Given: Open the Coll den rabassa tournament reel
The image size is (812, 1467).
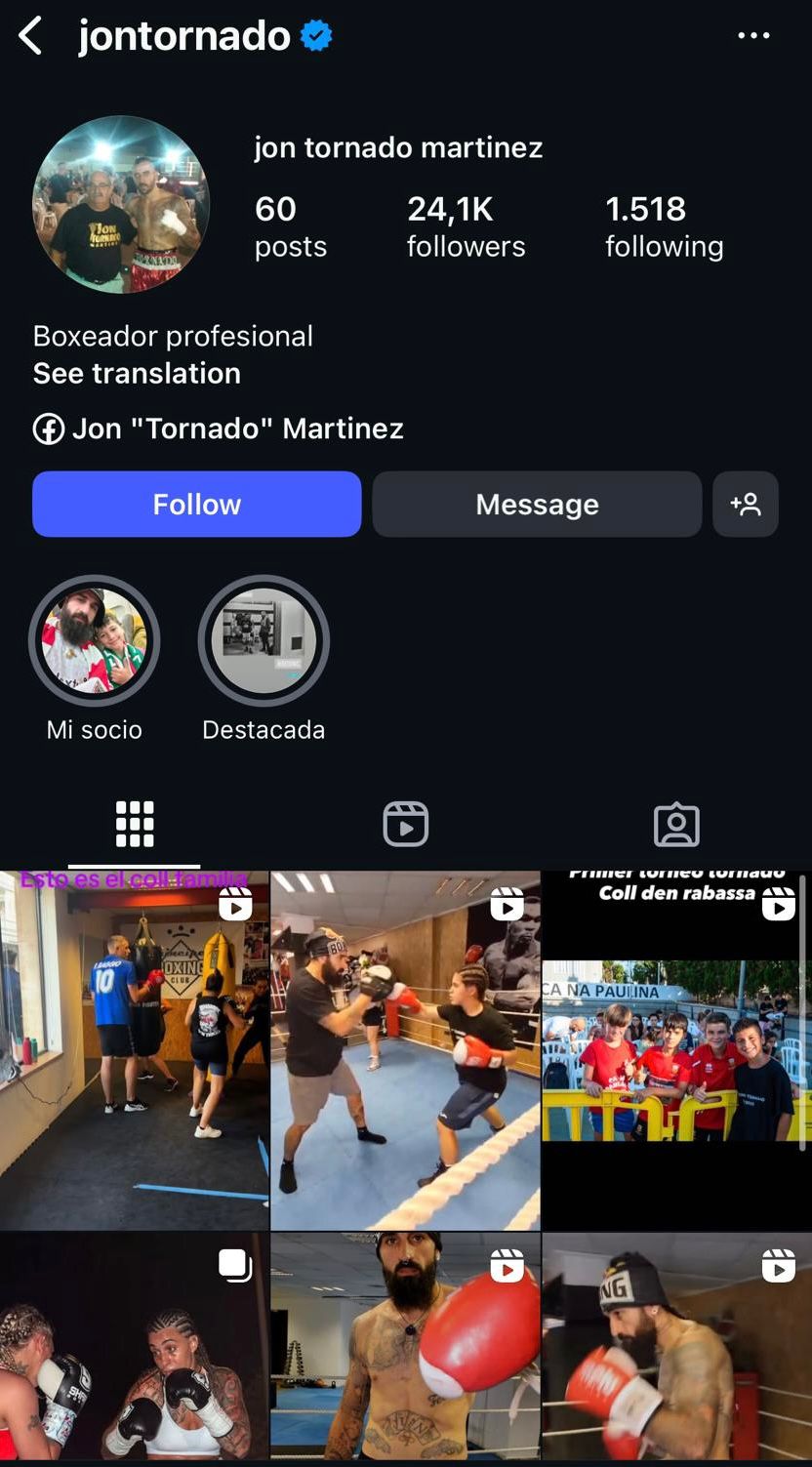Looking at the screenshot, I should click(676, 1049).
